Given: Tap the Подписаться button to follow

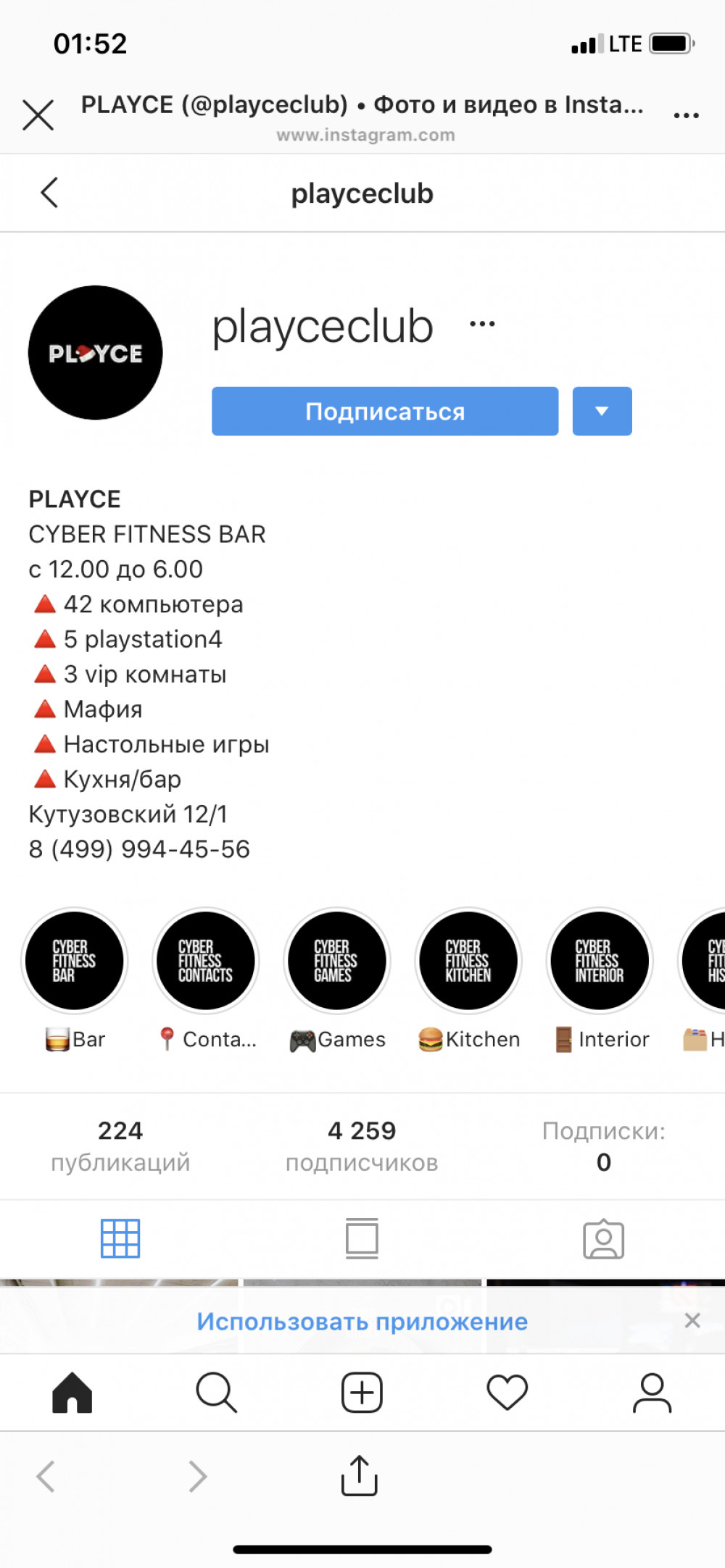Looking at the screenshot, I should (384, 411).
